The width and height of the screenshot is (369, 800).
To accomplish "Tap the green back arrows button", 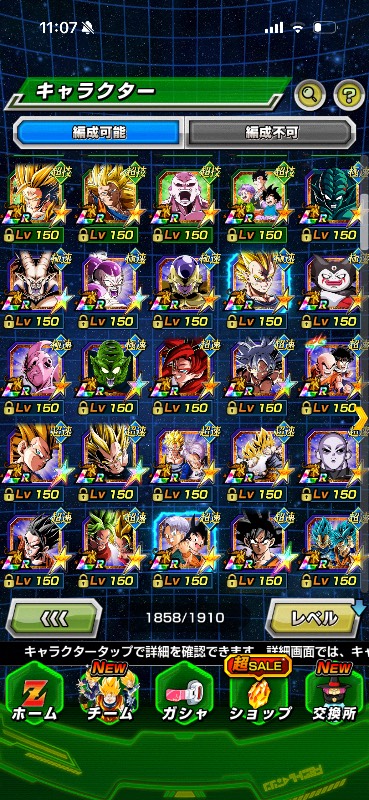I will point(53,618).
